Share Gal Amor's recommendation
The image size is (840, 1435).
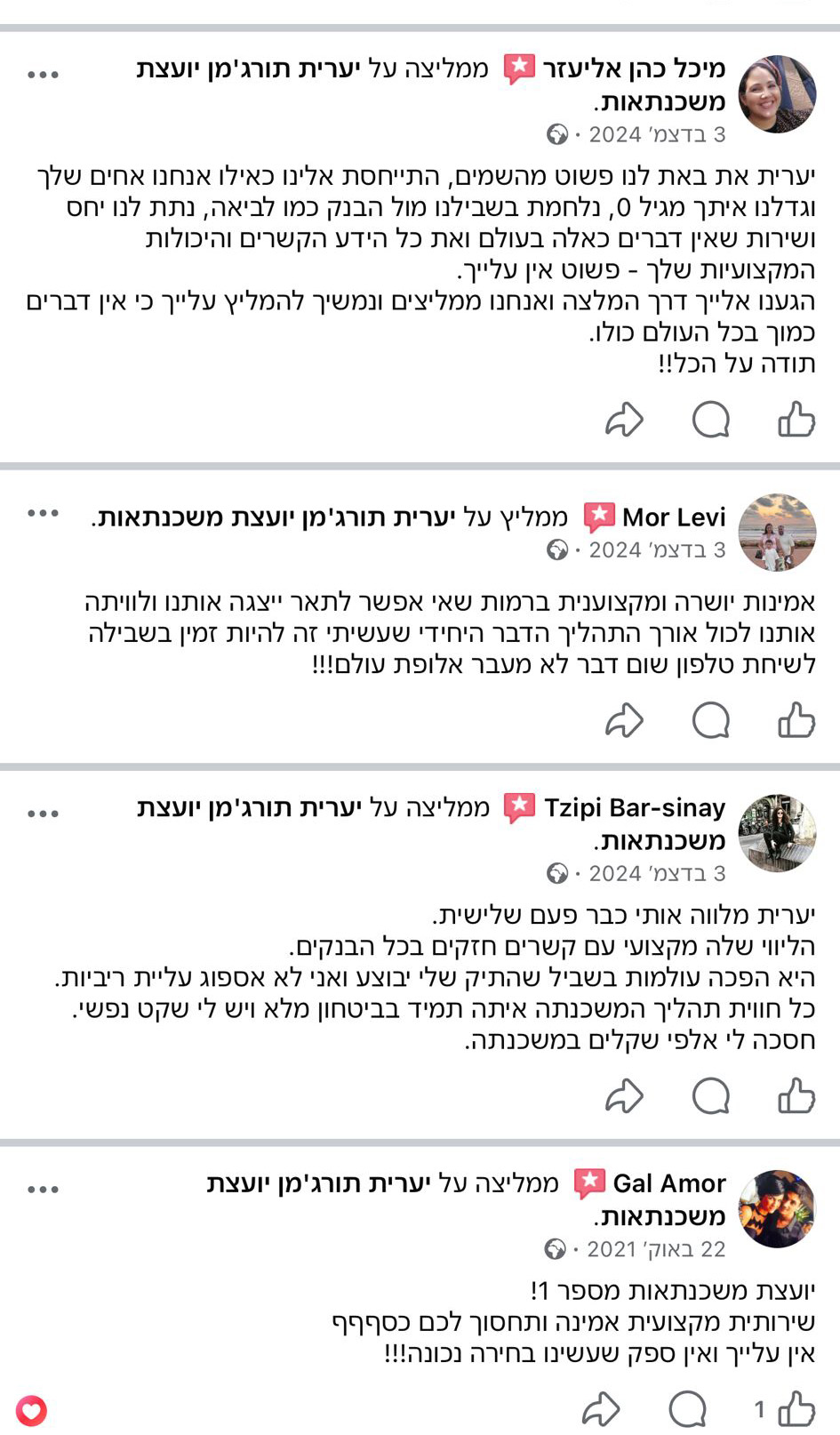click(601, 1409)
